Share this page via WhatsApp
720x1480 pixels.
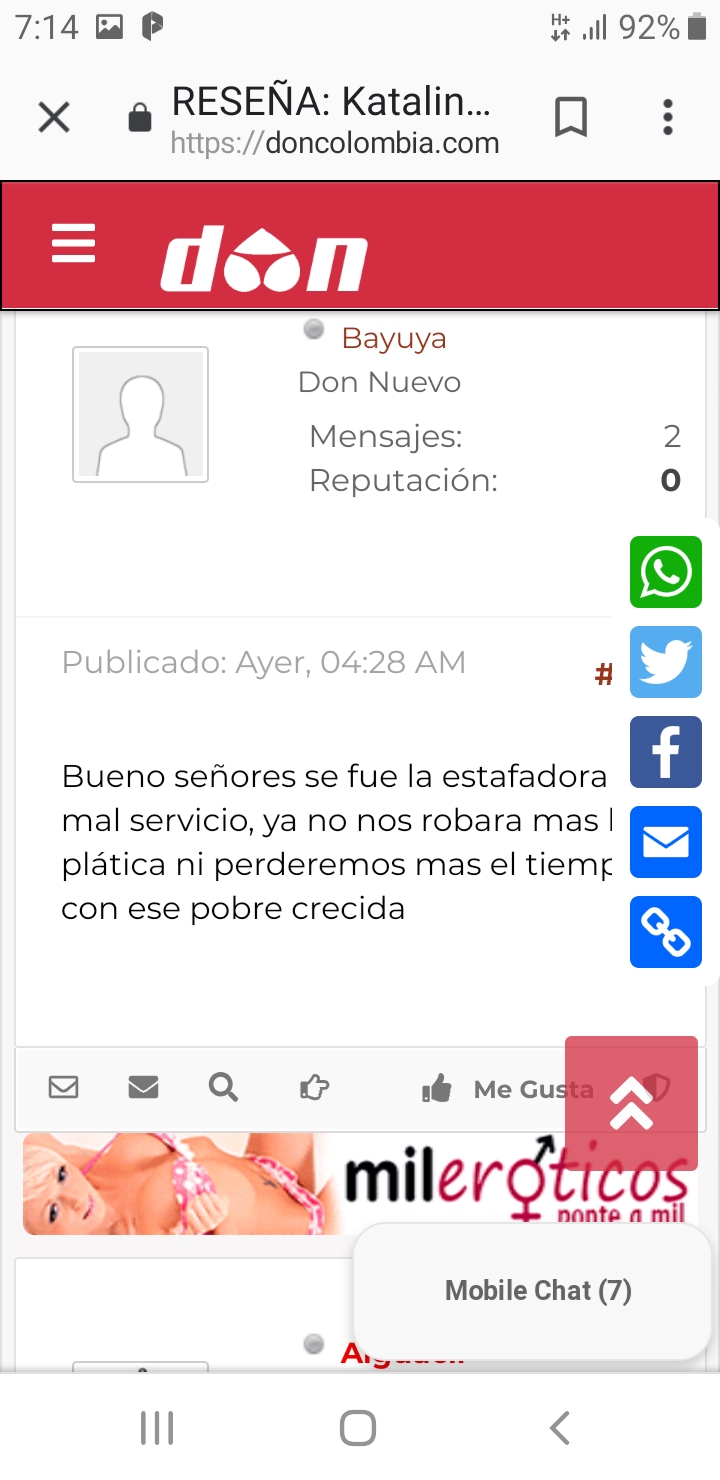pyautogui.click(x=666, y=572)
